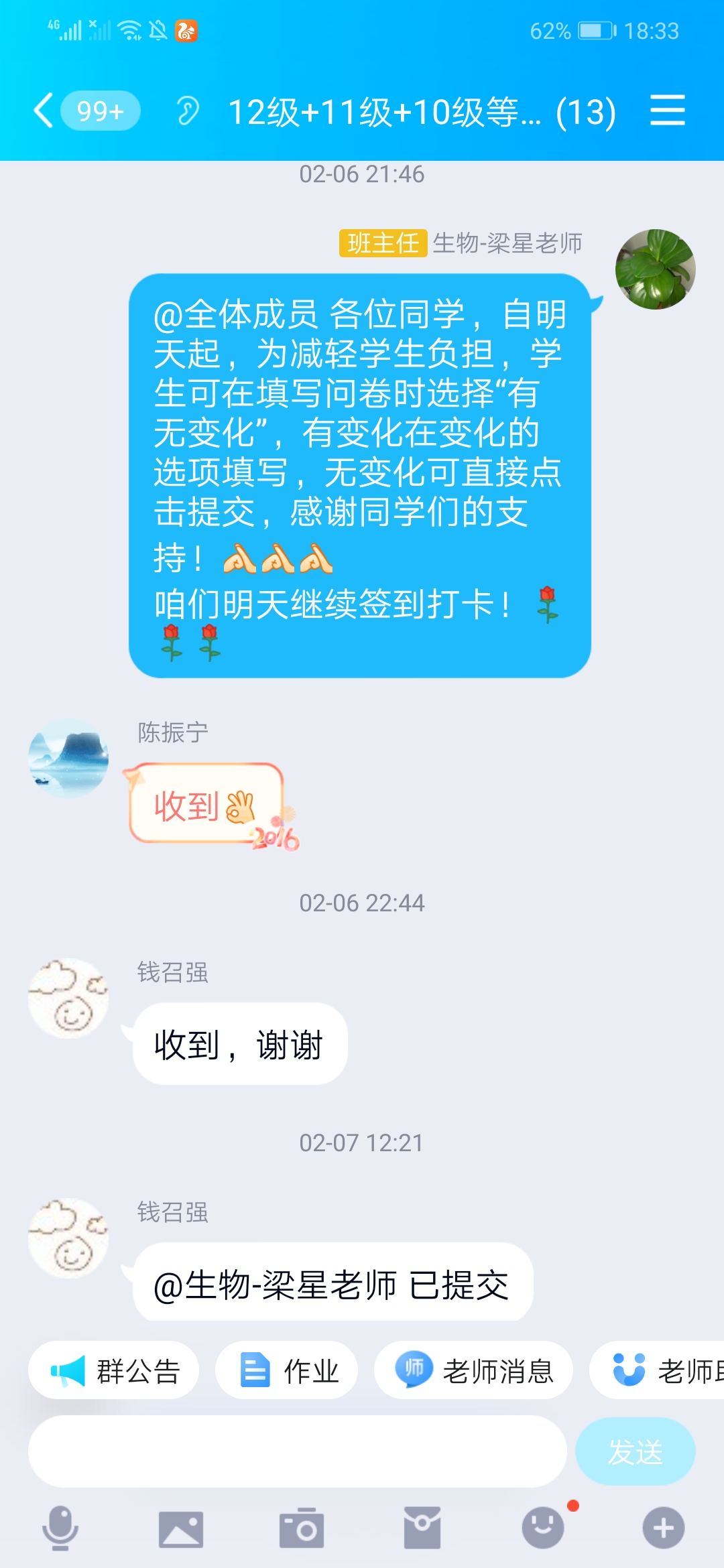The height and width of the screenshot is (1568, 724).
Task: Open the red envelope icon
Action: point(422,1528)
